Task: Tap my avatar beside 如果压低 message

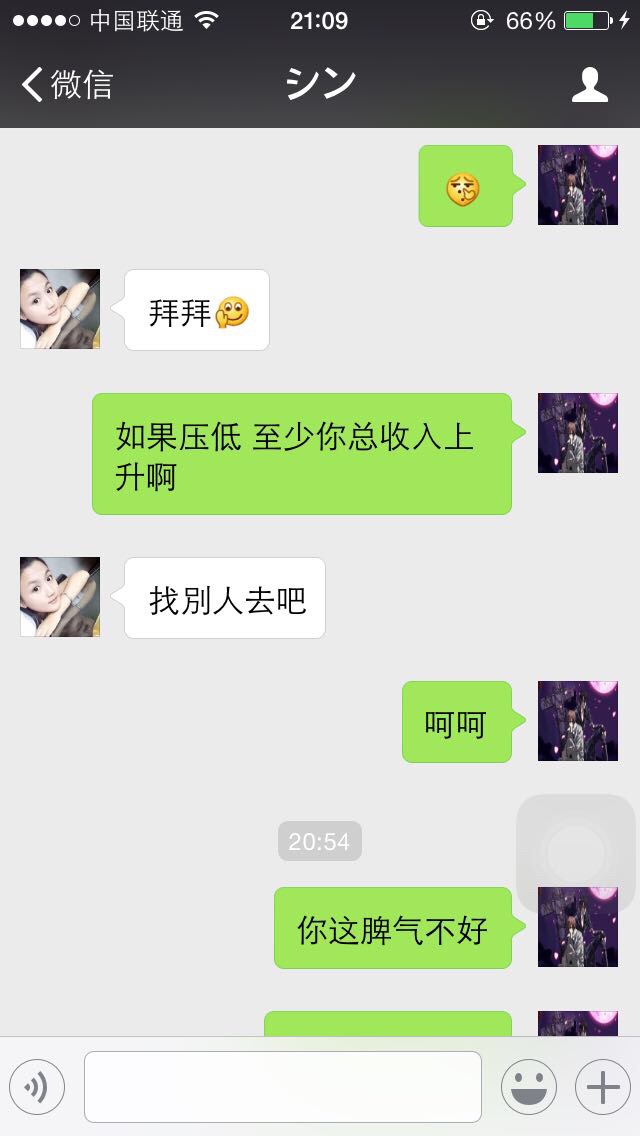Action: coord(578,433)
